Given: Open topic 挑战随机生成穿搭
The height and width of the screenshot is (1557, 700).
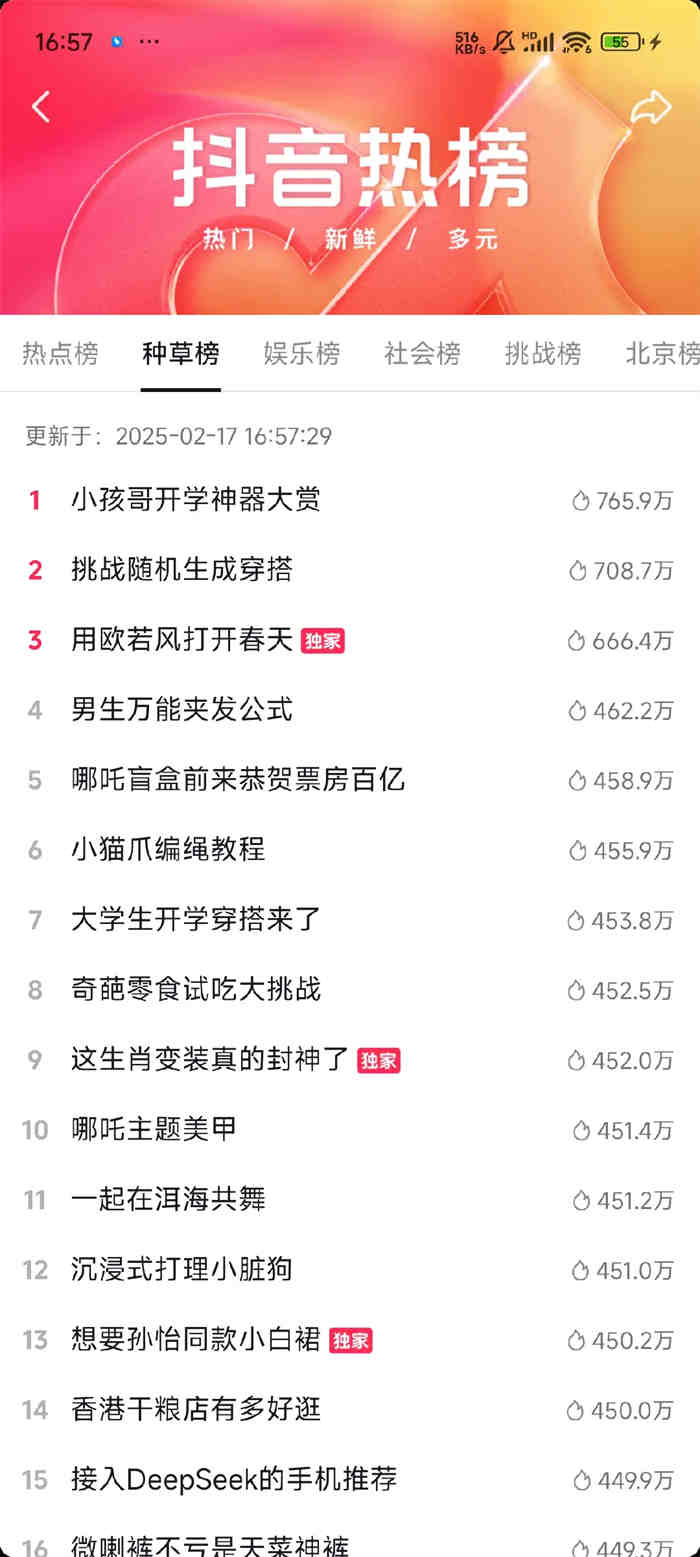Looking at the screenshot, I should 182,570.
